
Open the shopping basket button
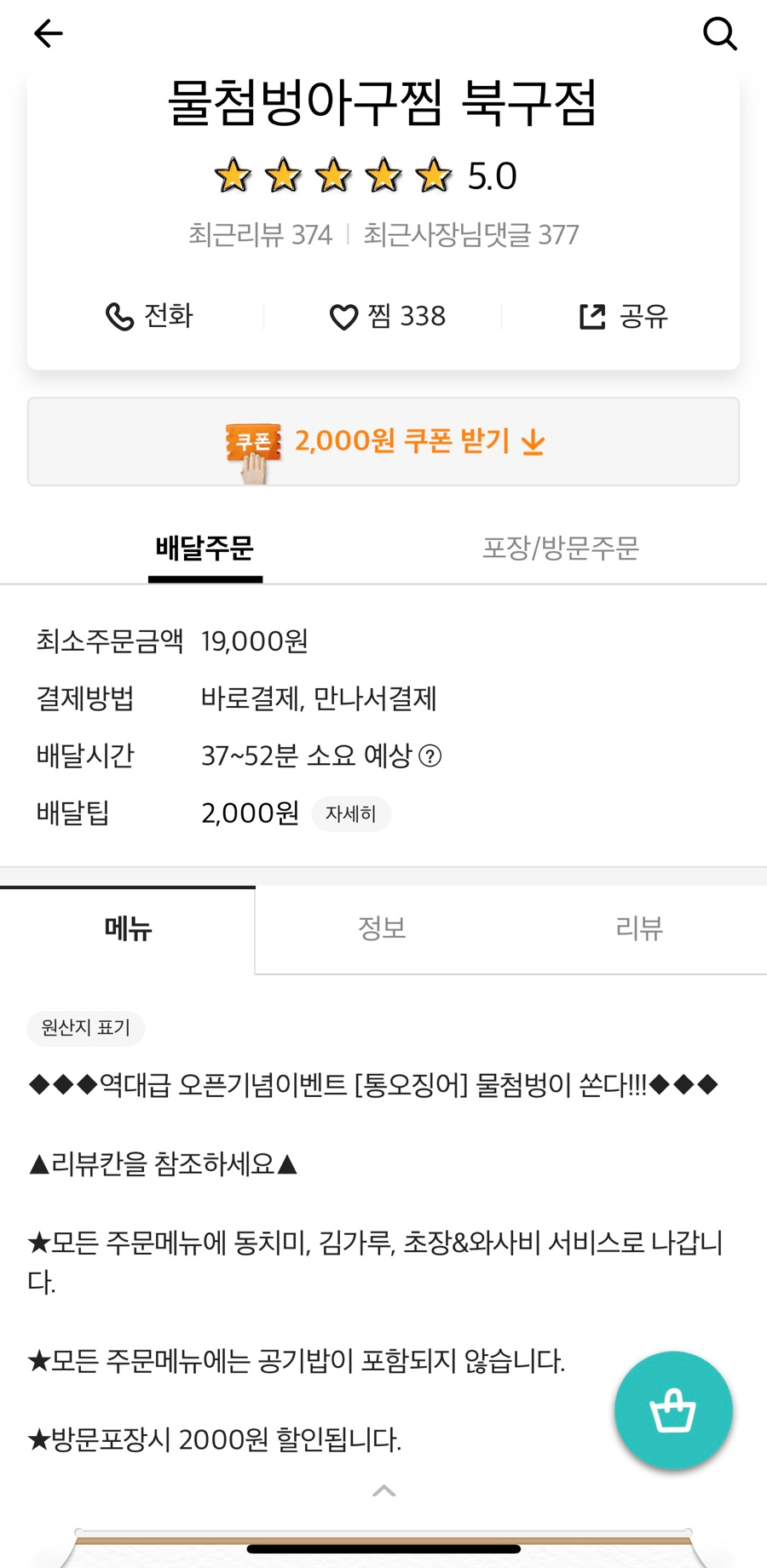[x=673, y=1410]
